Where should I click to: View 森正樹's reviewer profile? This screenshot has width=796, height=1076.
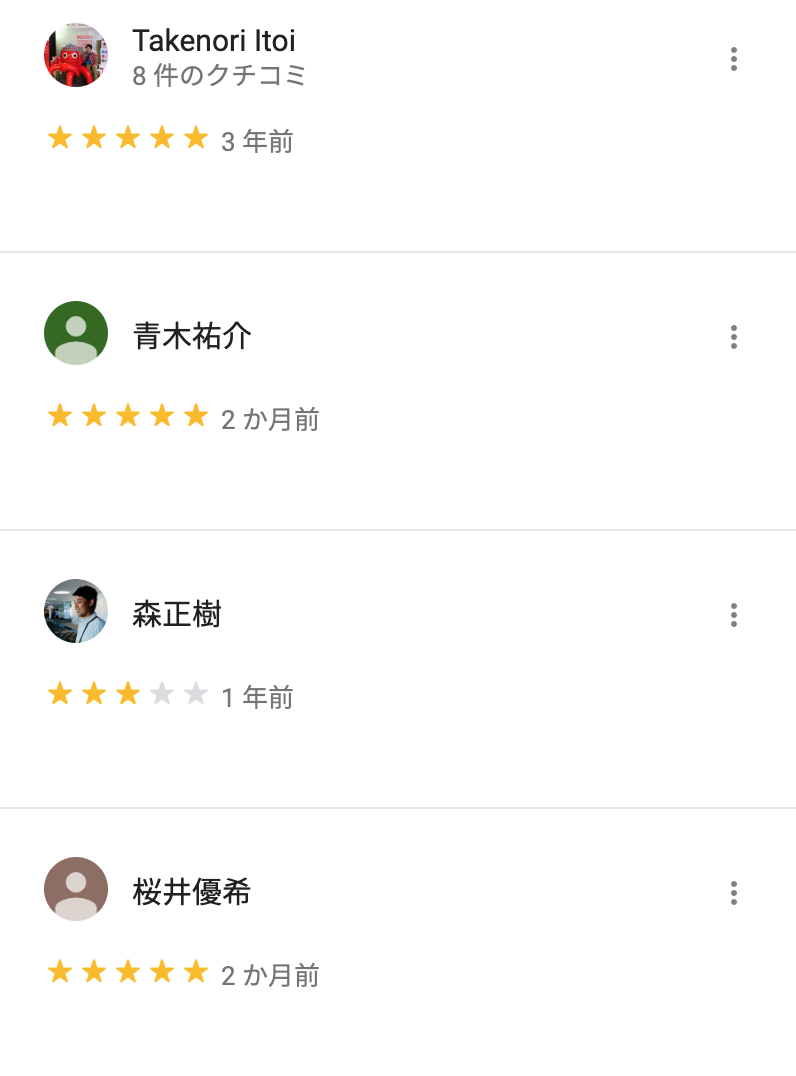(x=177, y=614)
